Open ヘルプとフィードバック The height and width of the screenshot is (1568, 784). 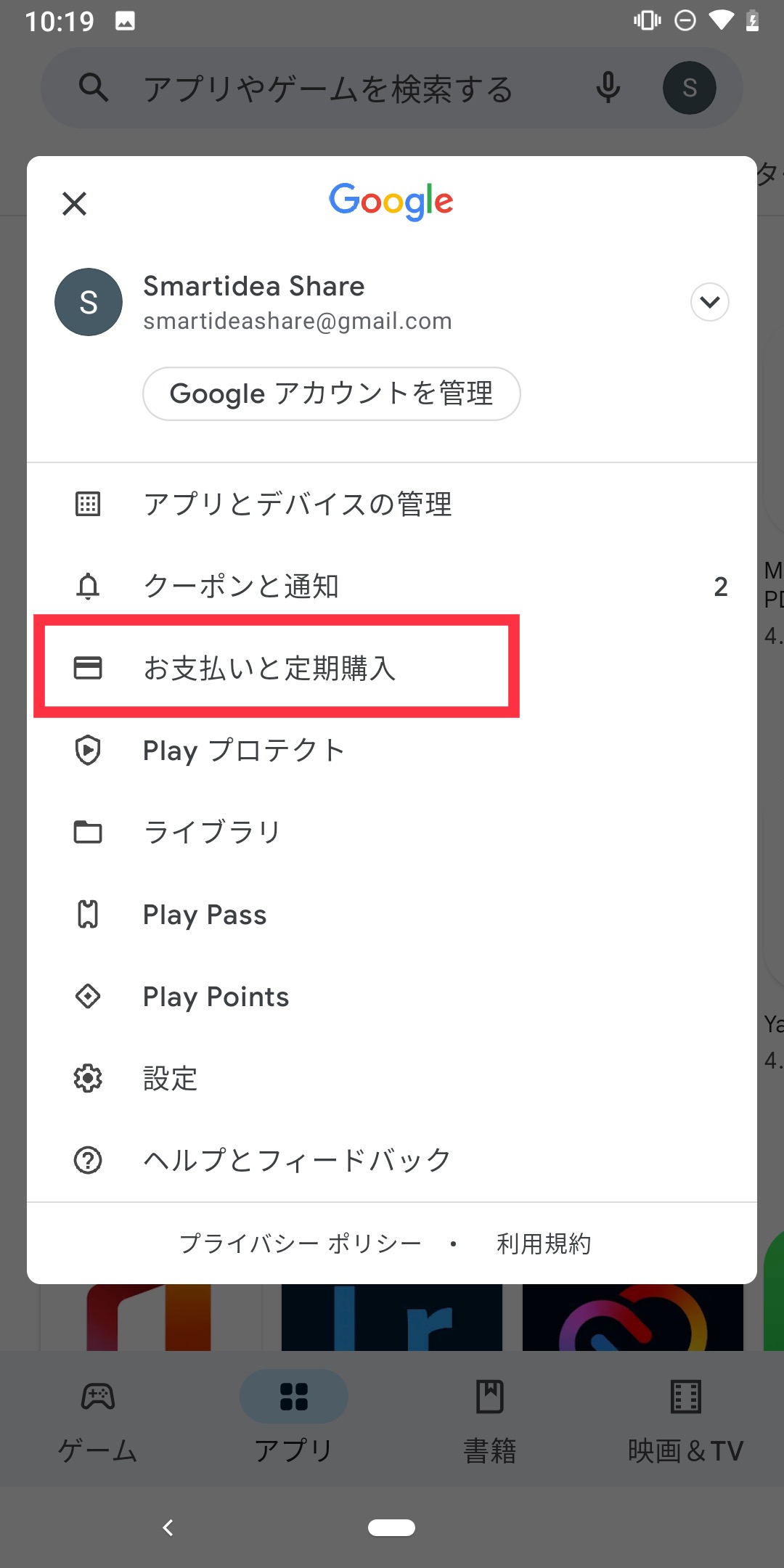pyautogui.click(x=296, y=1160)
